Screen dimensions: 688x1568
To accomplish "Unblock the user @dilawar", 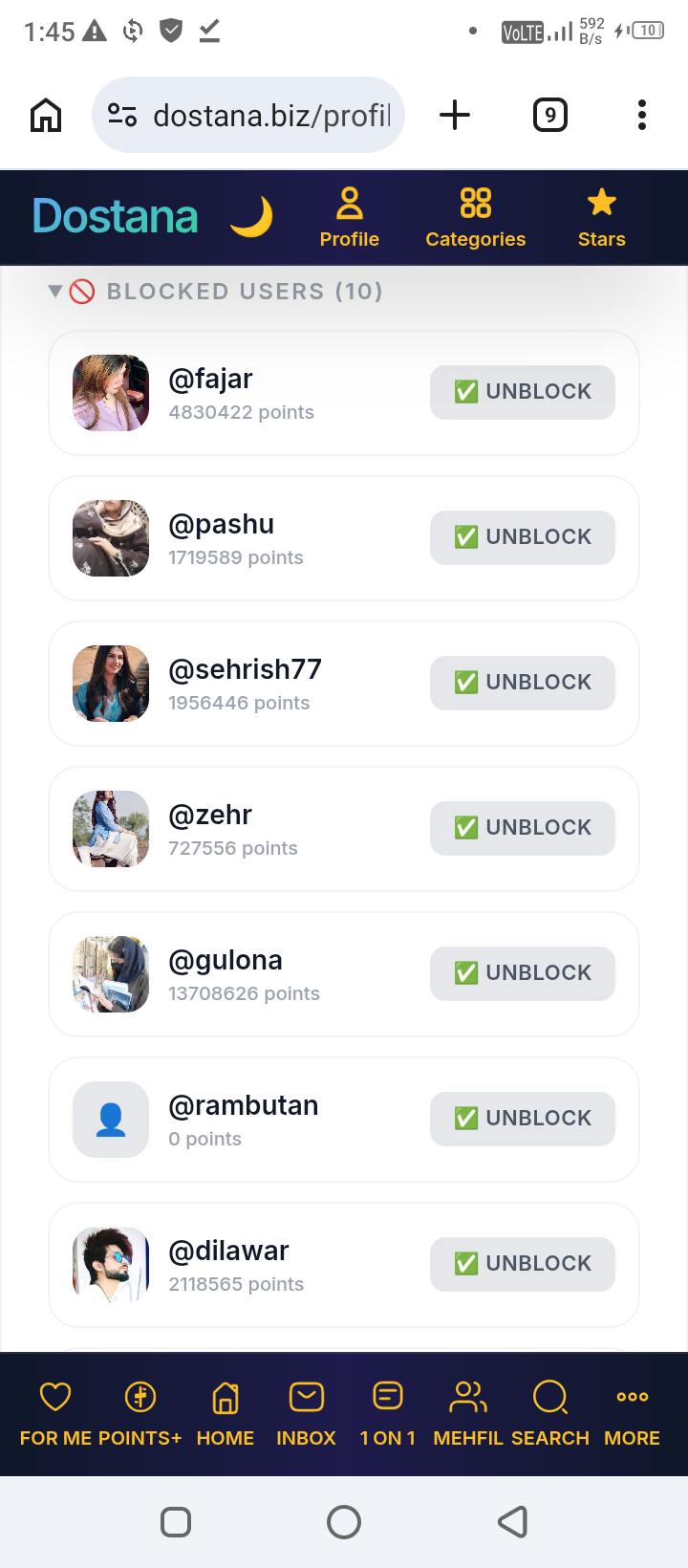I will 522,1264.
